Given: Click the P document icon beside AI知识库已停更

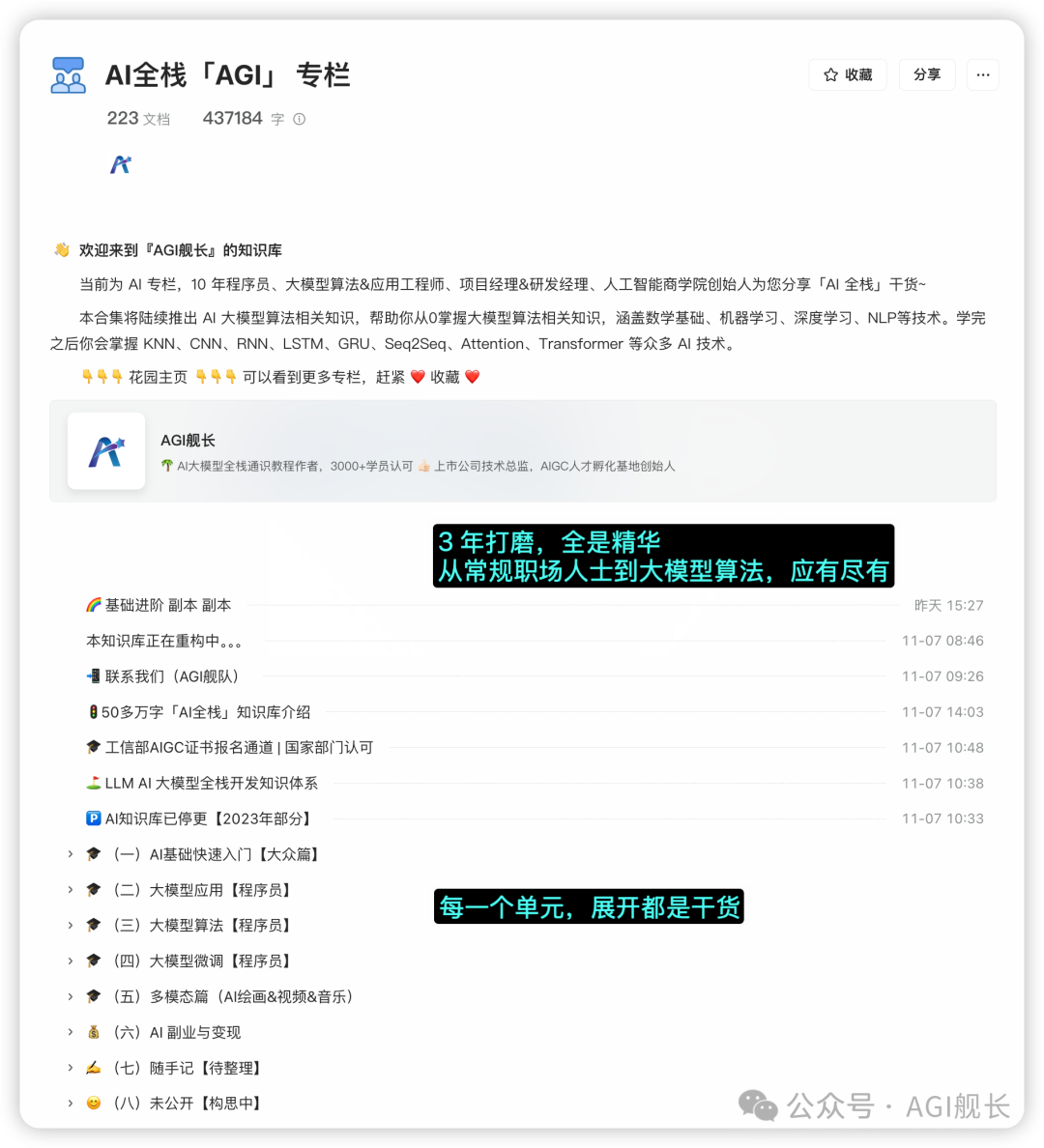Looking at the screenshot, I should (x=92, y=818).
